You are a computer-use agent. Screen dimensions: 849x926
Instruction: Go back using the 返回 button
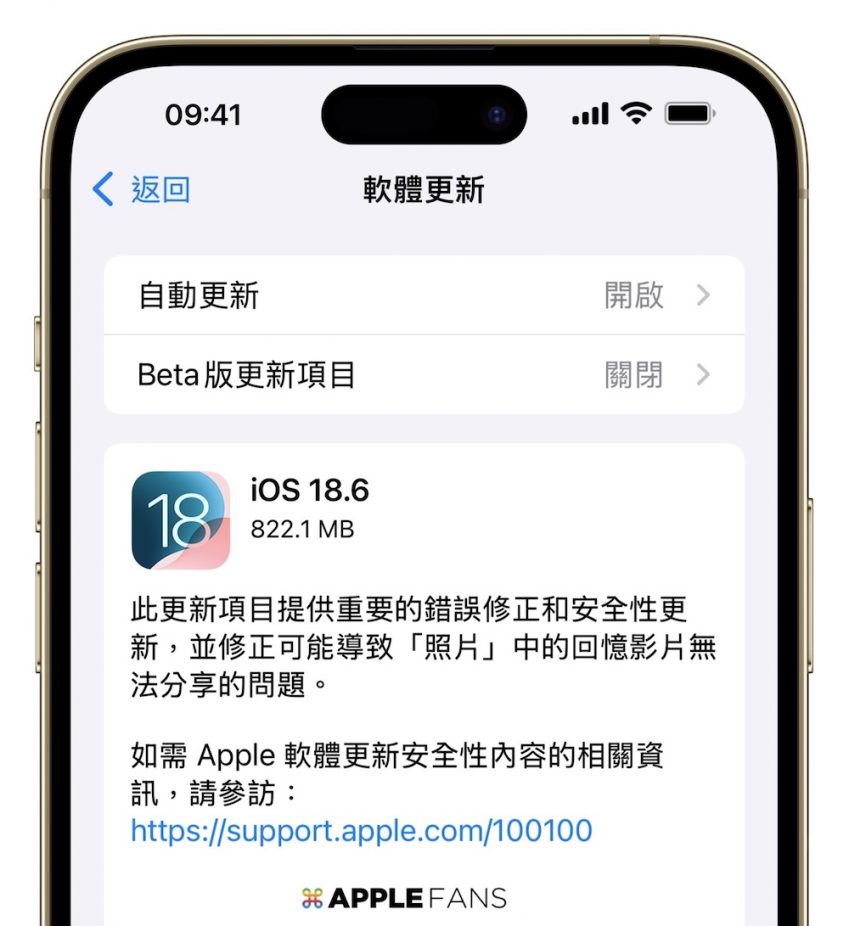click(x=141, y=189)
